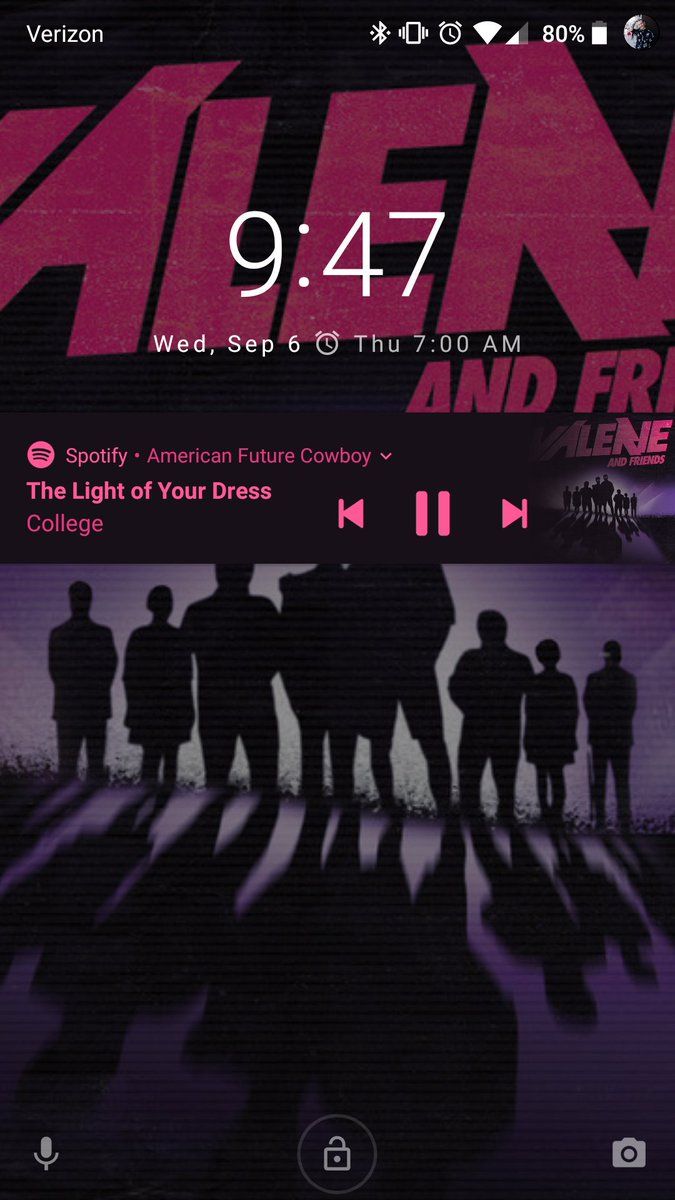
Task: Open the camera shortcut
Action: click(x=629, y=1153)
